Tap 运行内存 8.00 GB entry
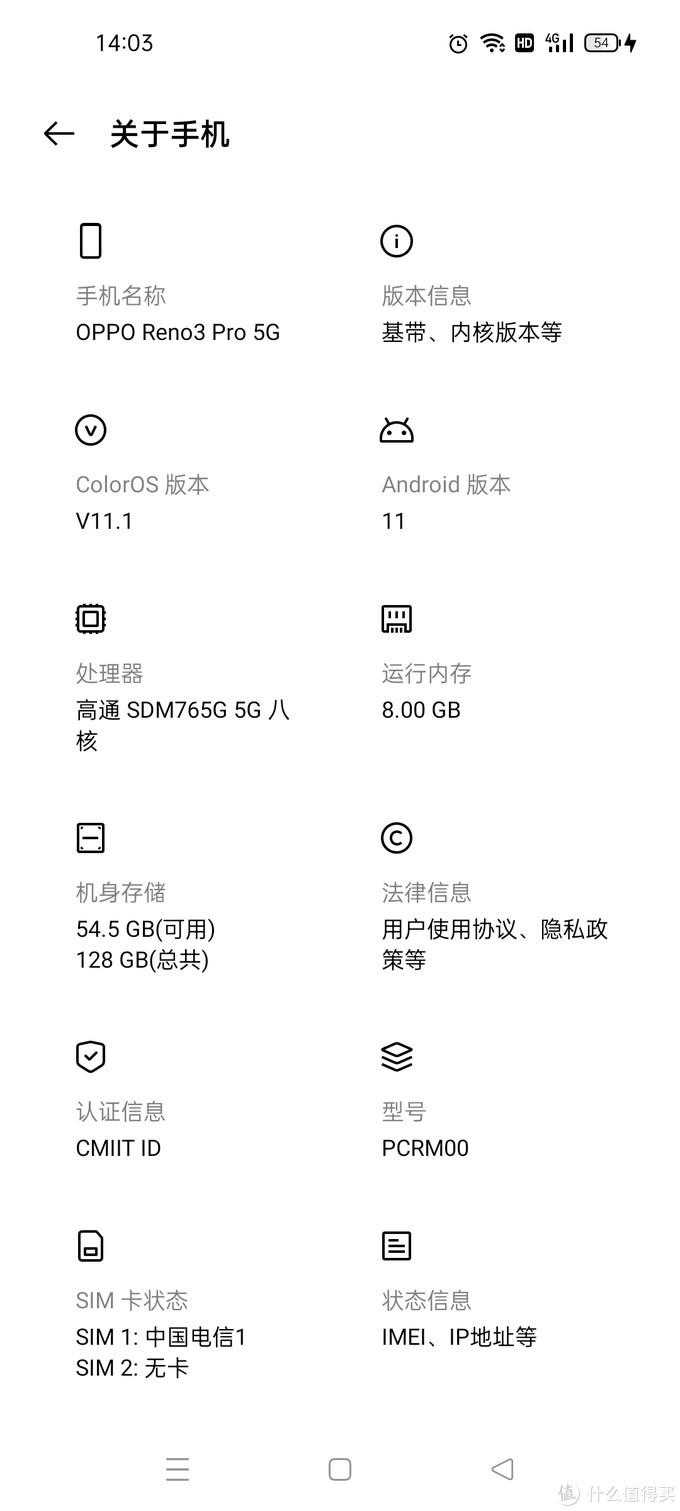Viewport: 680px width, 1511px height. (426, 692)
